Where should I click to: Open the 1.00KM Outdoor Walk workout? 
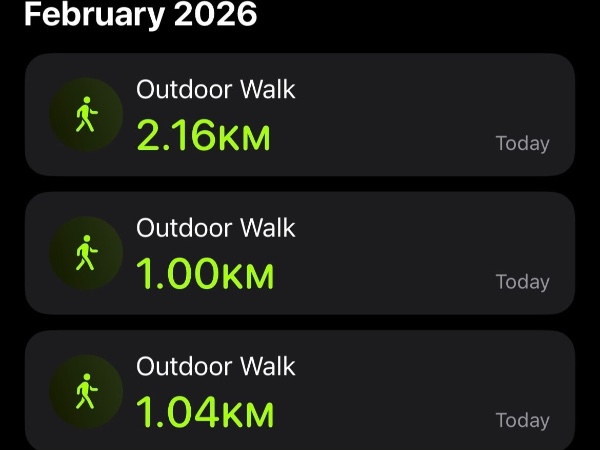point(300,253)
